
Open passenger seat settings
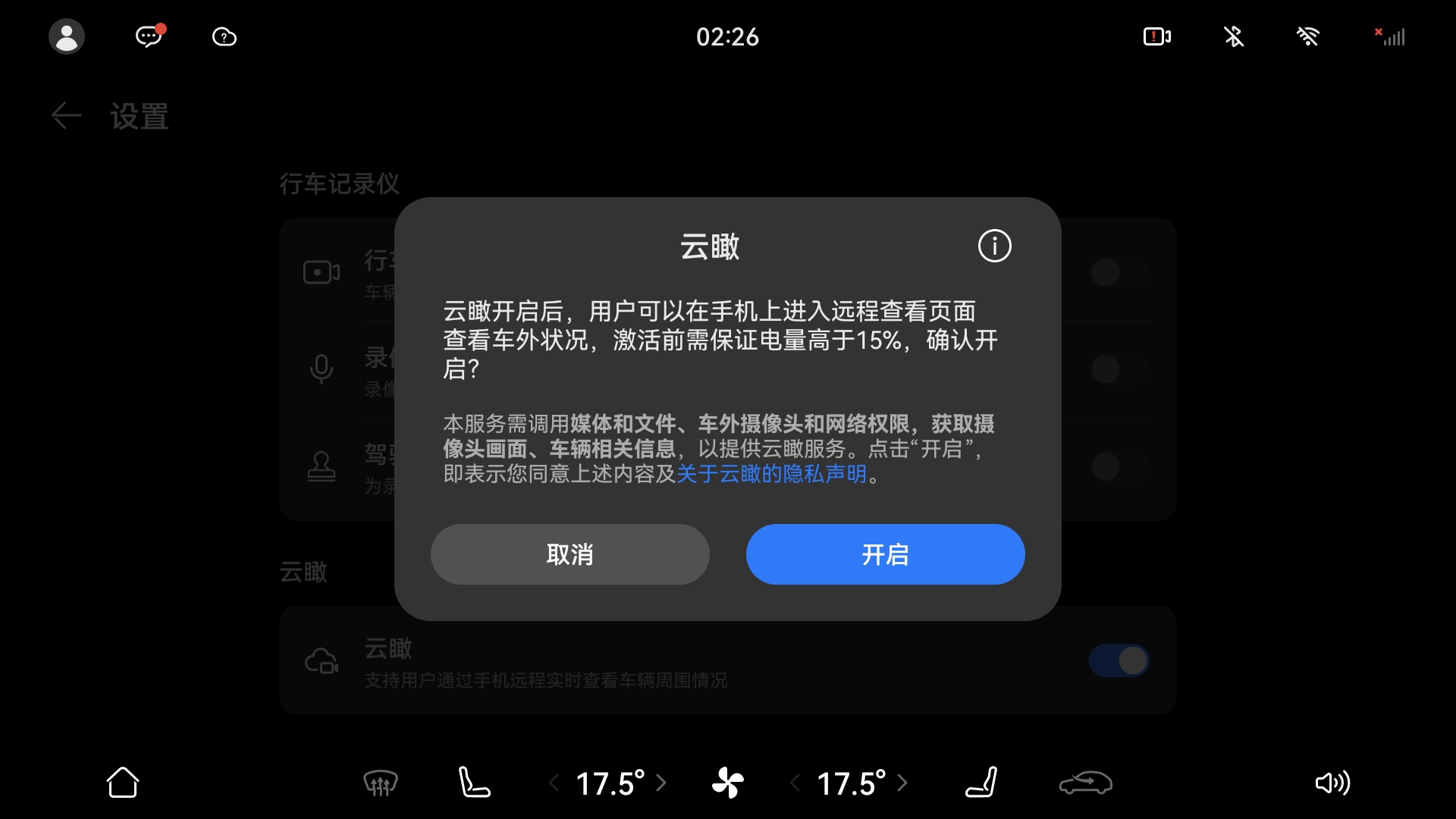pos(981,783)
